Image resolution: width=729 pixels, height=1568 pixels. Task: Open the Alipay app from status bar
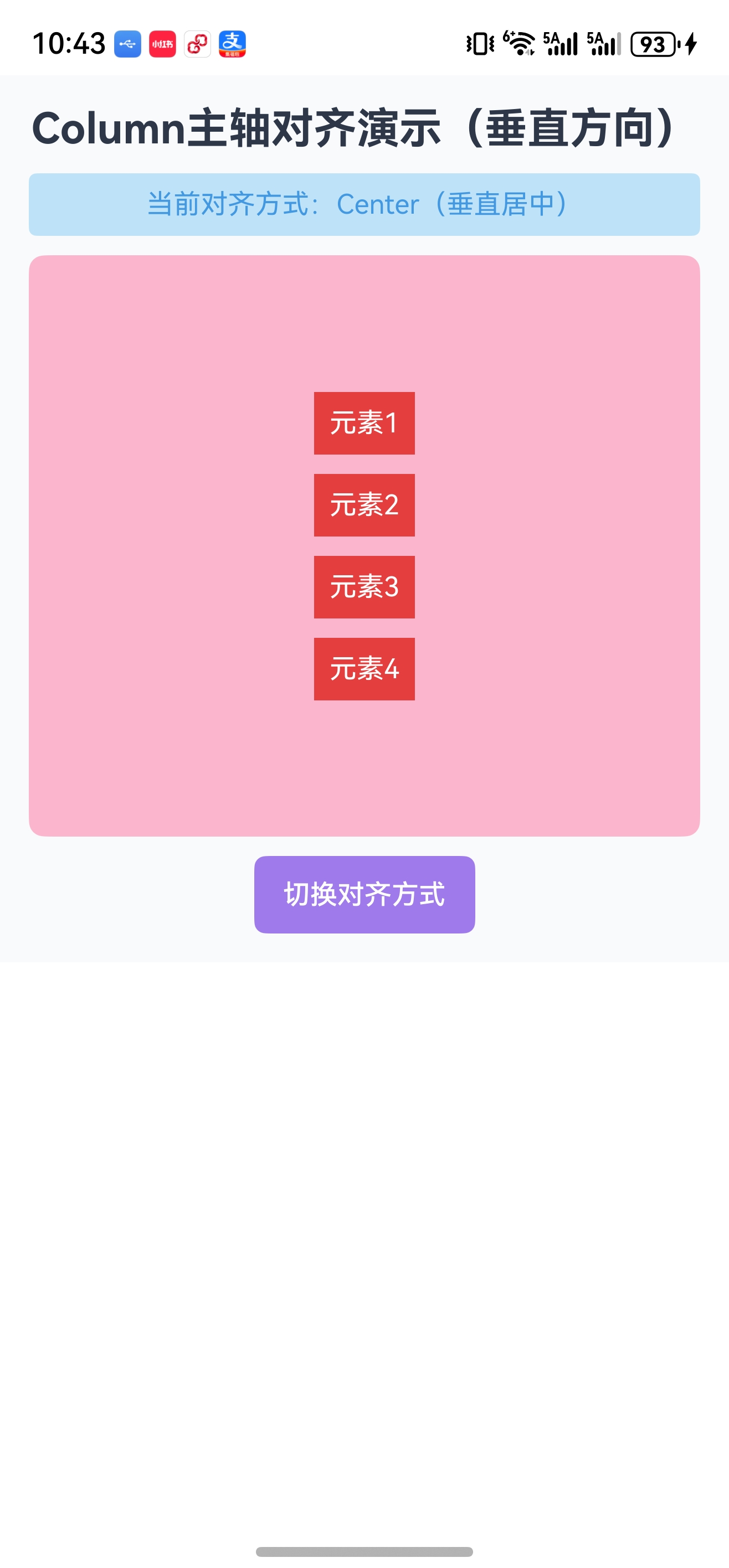click(x=233, y=43)
